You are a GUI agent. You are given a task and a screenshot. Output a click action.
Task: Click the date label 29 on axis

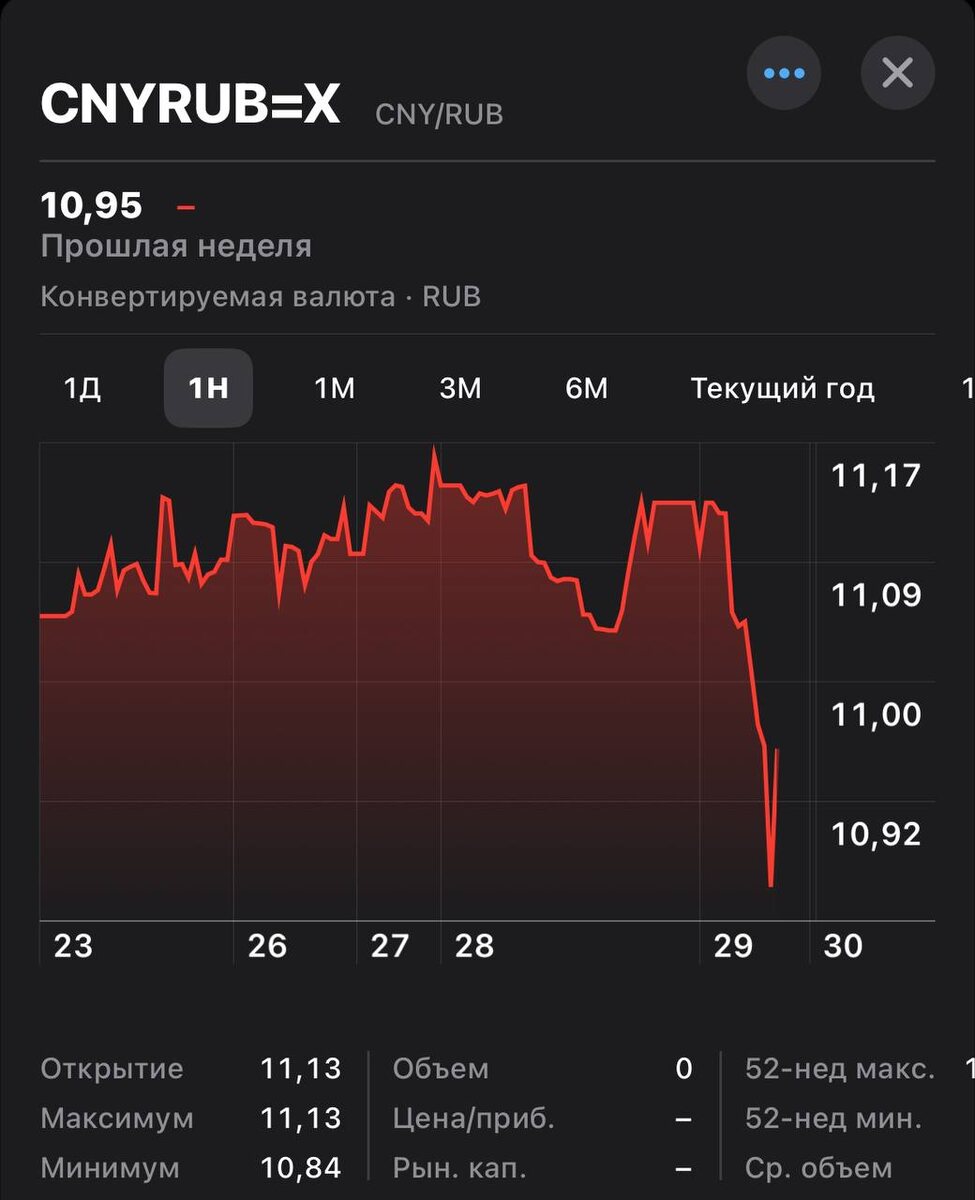(x=735, y=945)
